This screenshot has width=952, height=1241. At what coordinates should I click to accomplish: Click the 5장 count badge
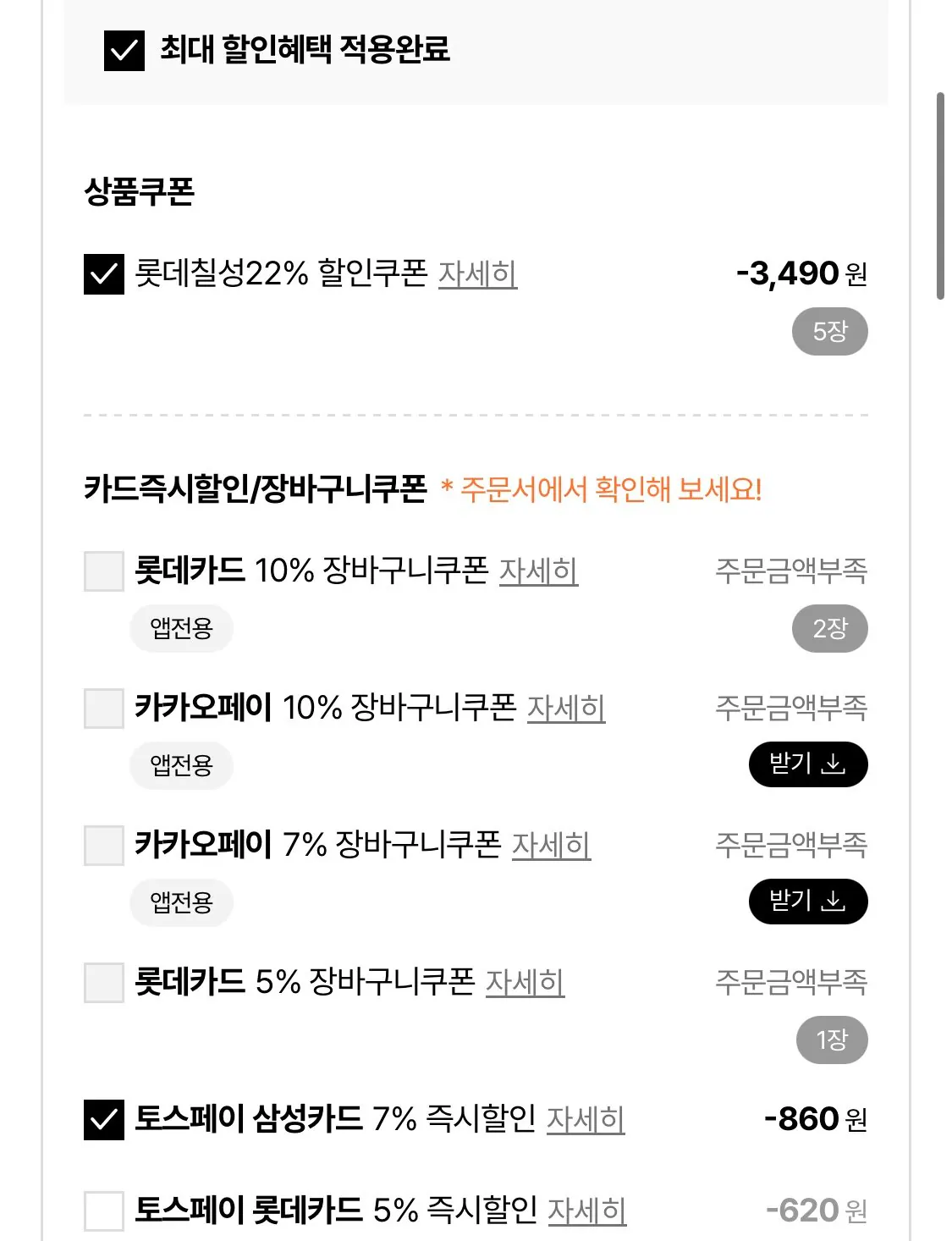[x=830, y=331]
